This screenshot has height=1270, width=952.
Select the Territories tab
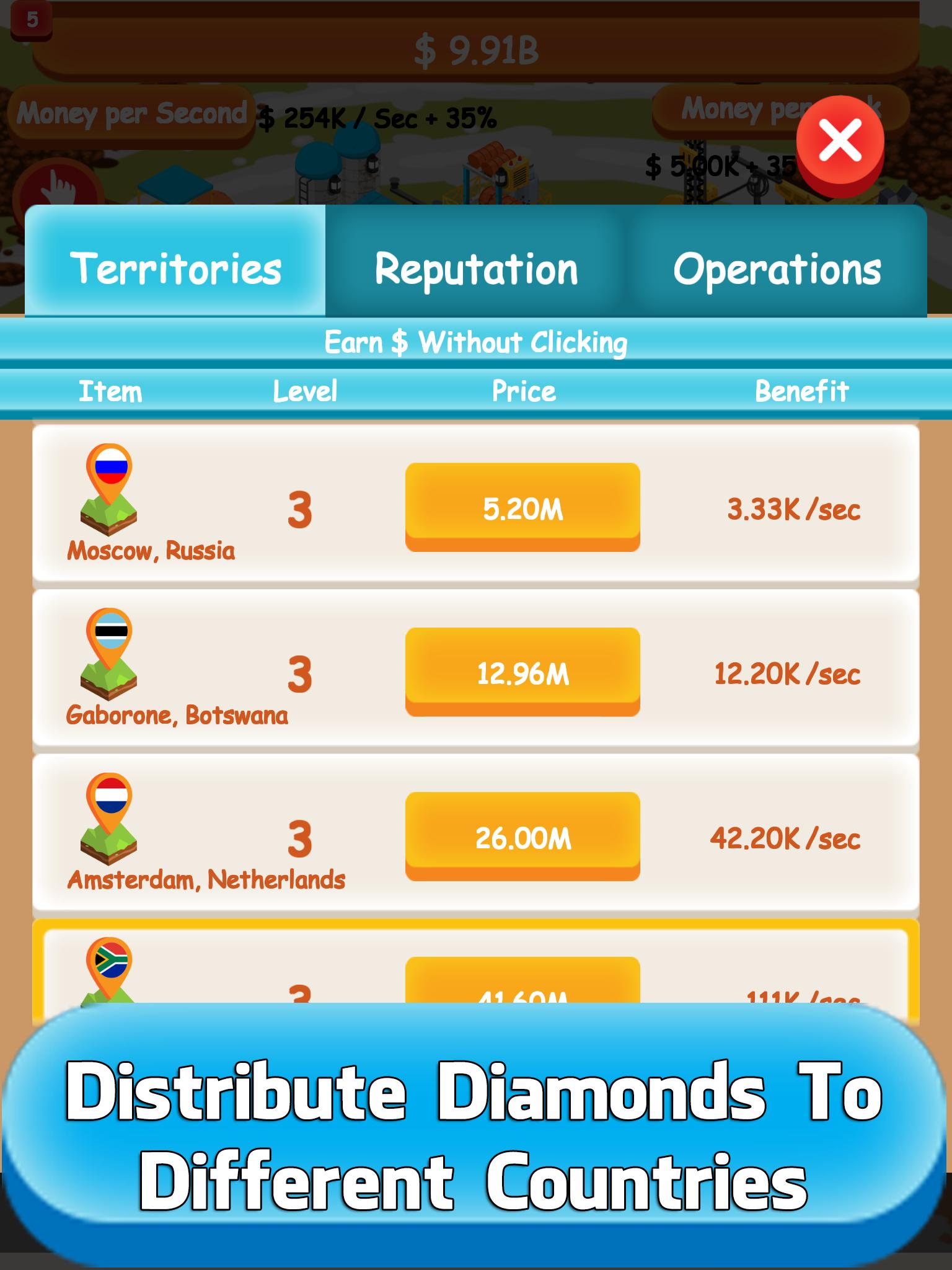tap(175, 267)
